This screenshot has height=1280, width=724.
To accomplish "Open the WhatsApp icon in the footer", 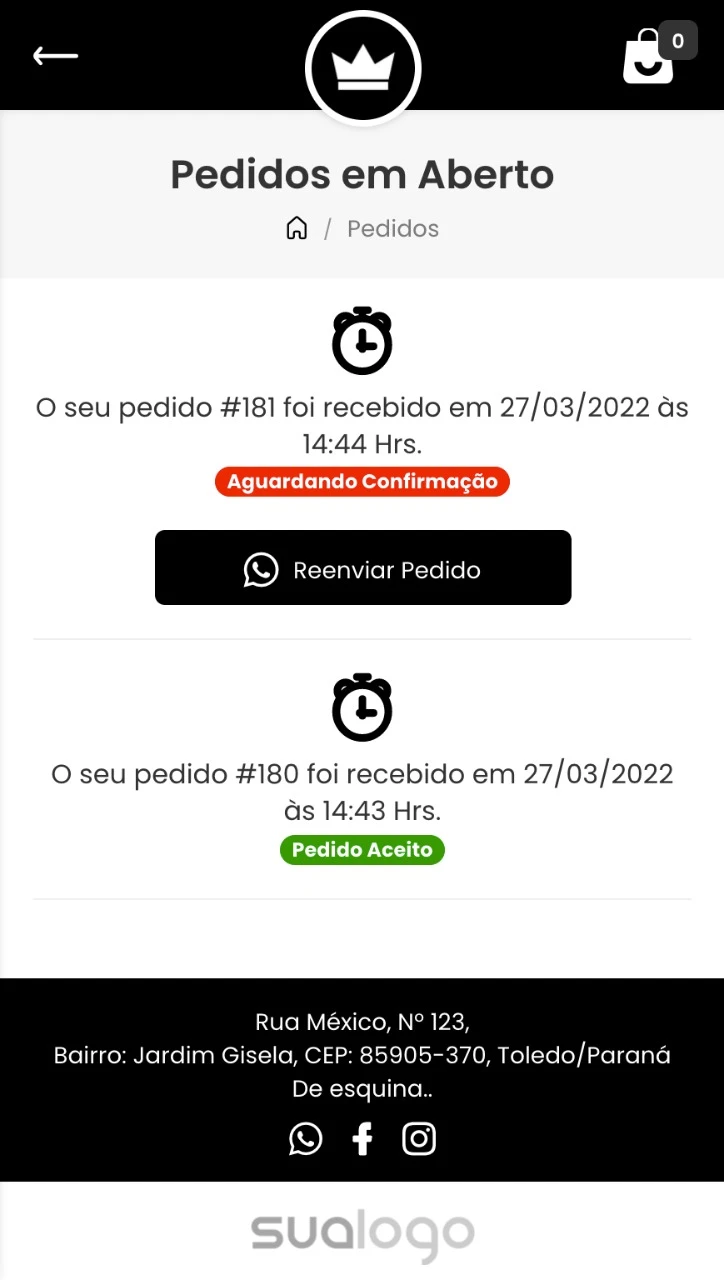I will (306, 1139).
